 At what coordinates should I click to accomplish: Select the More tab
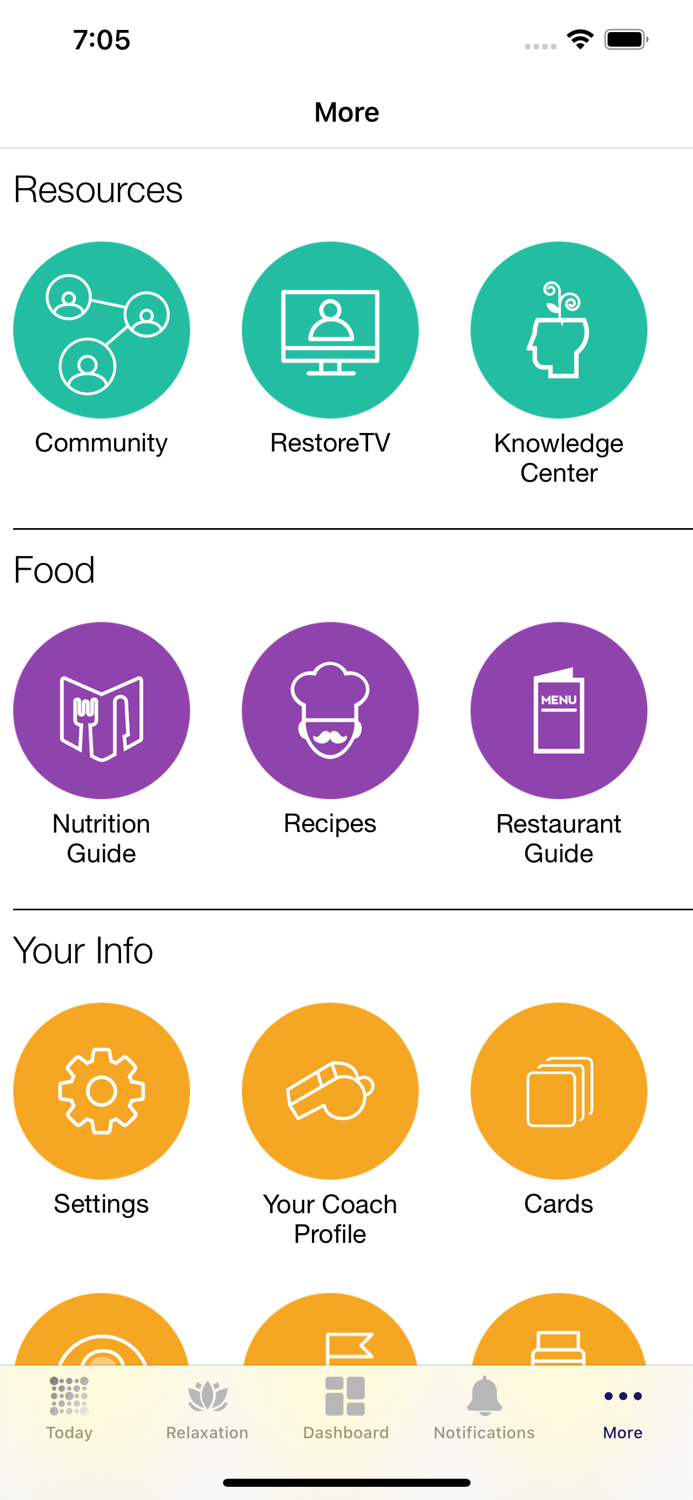[622, 1408]
